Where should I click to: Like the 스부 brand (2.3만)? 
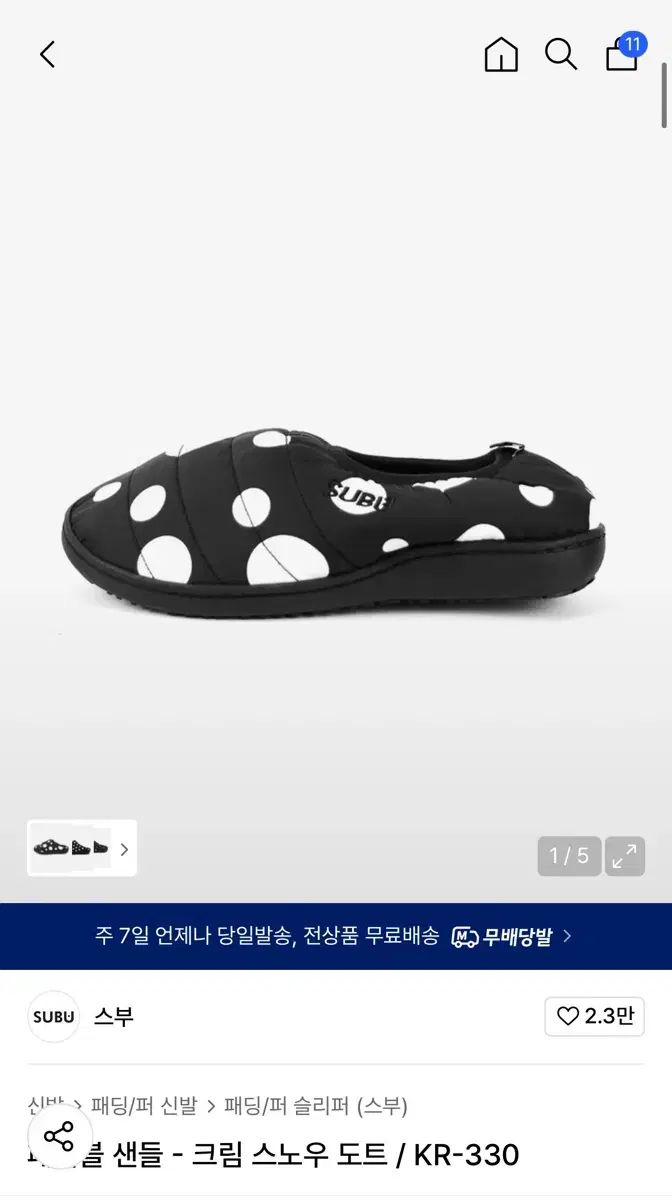pos(594,1017)
